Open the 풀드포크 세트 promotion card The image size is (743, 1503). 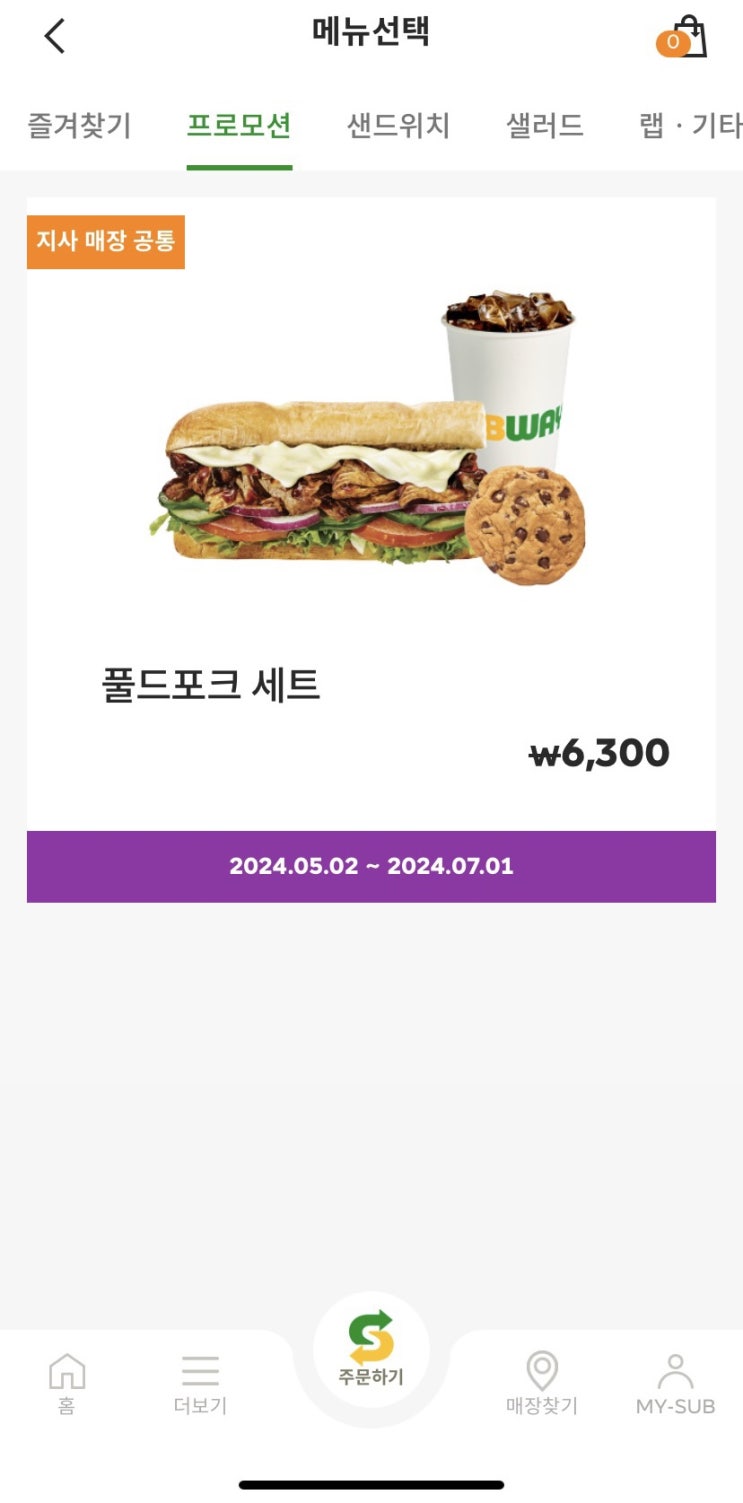coord(371,548)
